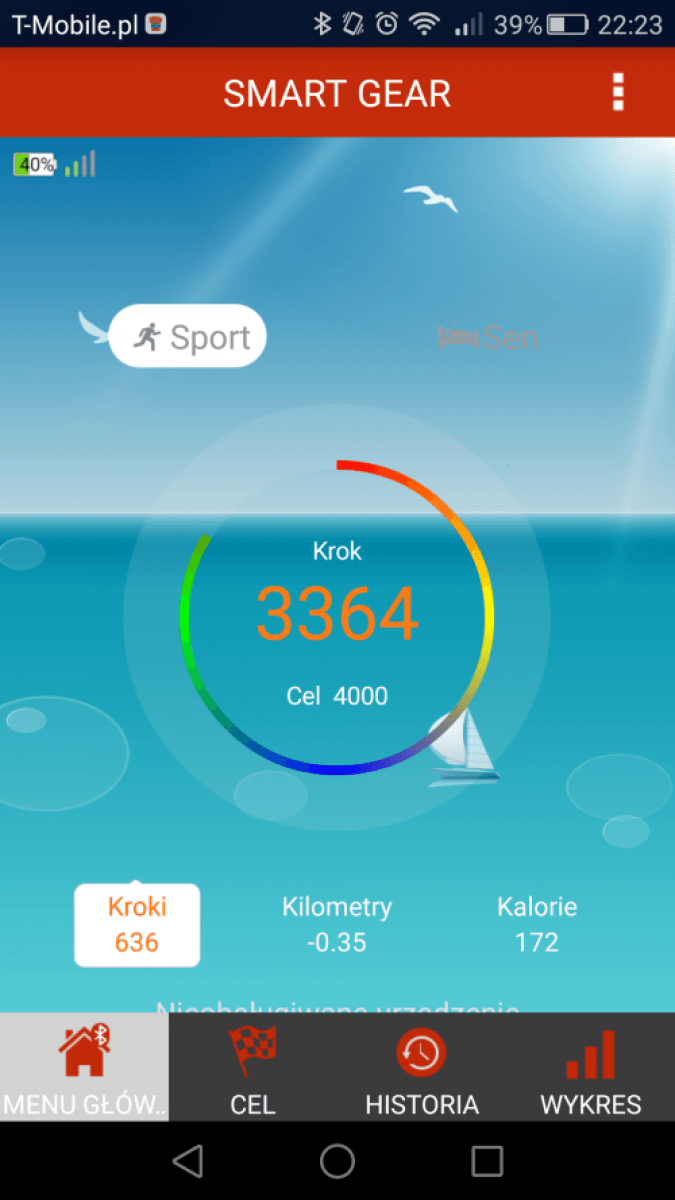This screenshot has width=675, height=1200.
Task: Open the Cel goal tab
Action: pos(252,1067)
